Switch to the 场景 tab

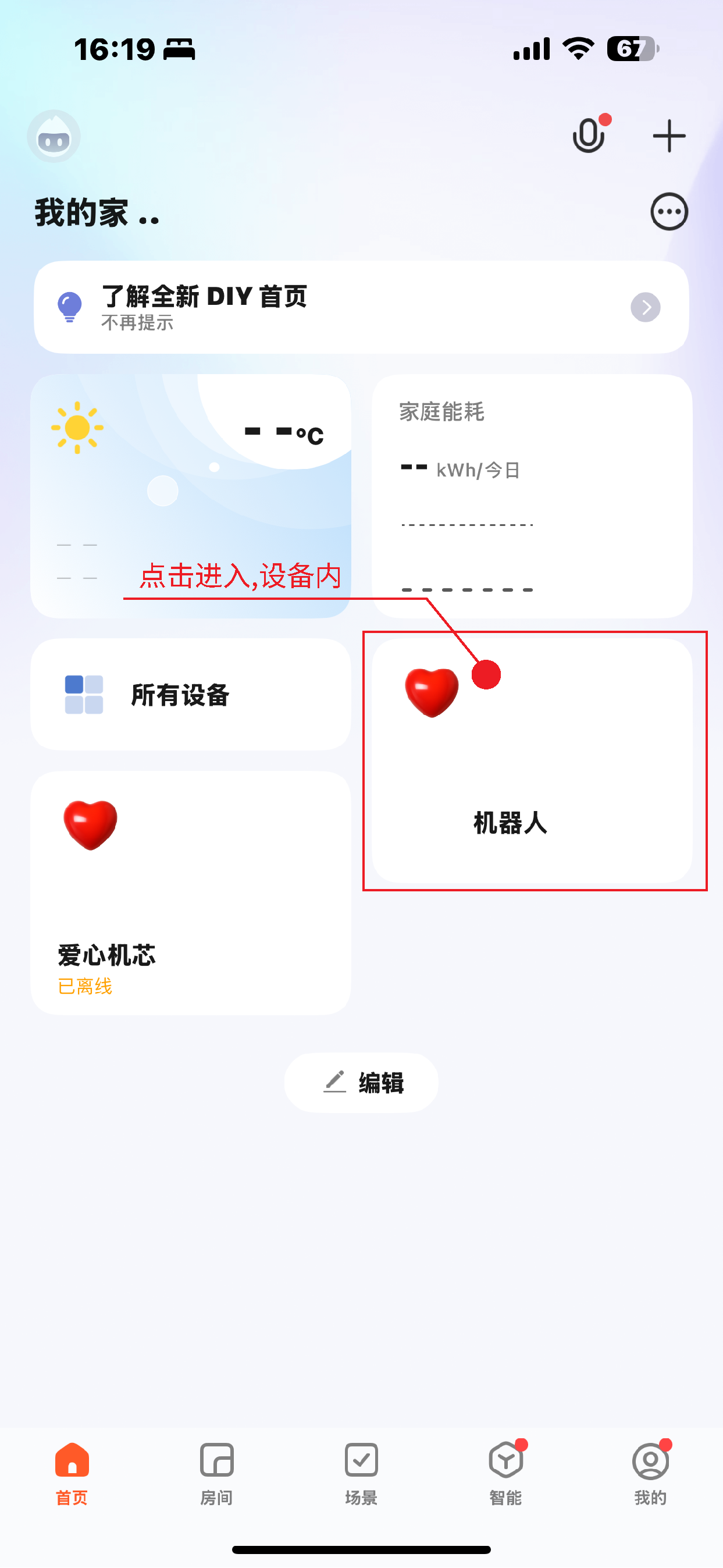(x=362, y=1471)
